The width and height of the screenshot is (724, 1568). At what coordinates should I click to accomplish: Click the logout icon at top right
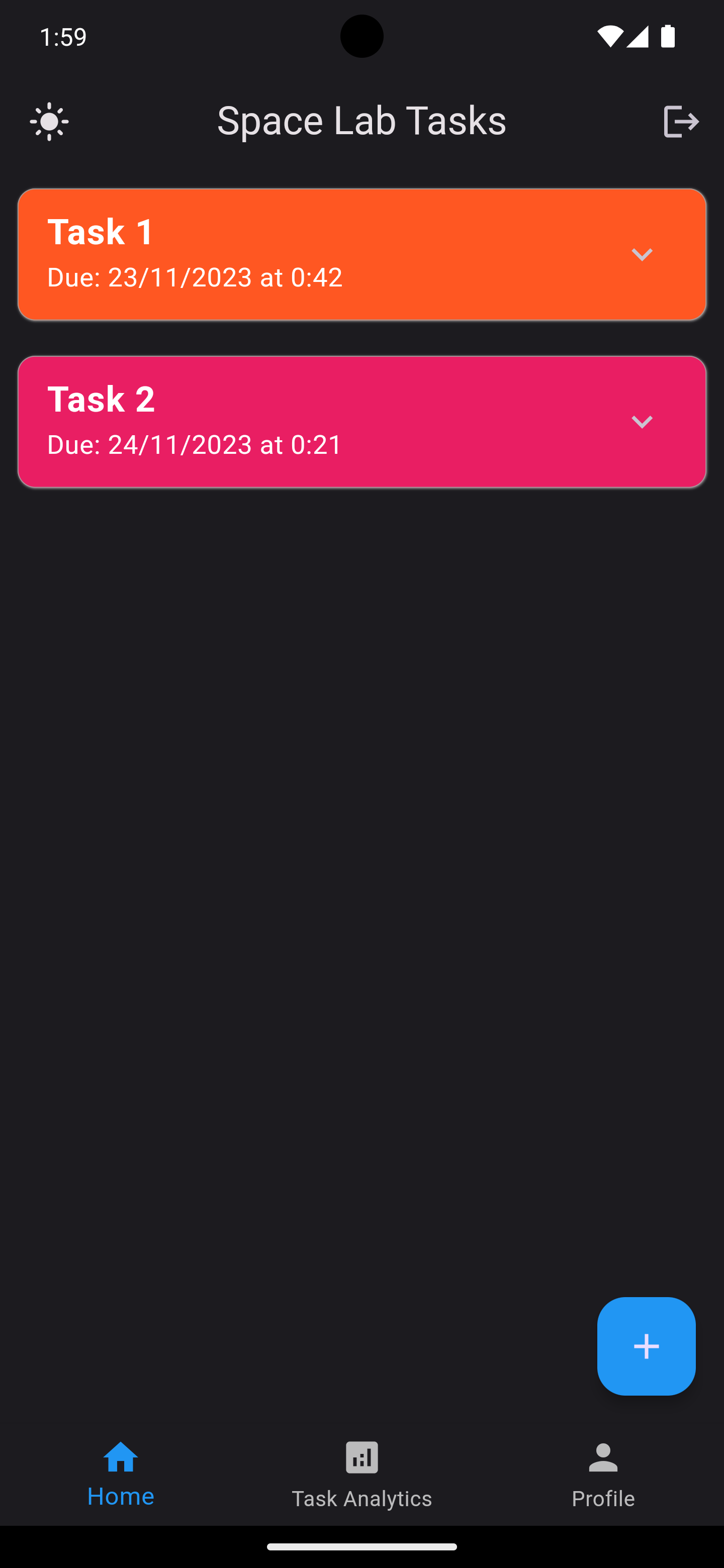coord(681,121)
